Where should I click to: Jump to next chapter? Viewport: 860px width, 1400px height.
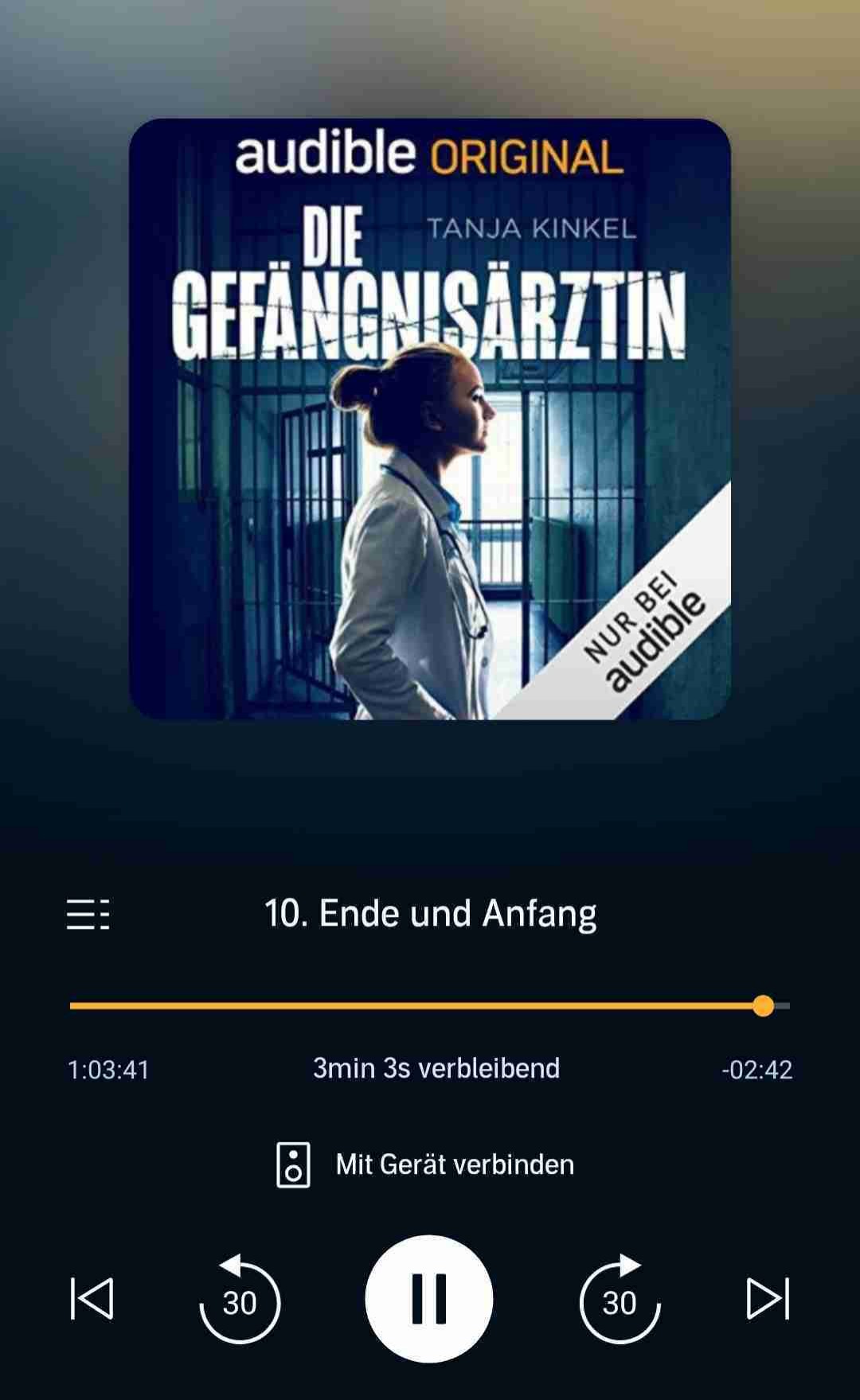point(767,1299)
